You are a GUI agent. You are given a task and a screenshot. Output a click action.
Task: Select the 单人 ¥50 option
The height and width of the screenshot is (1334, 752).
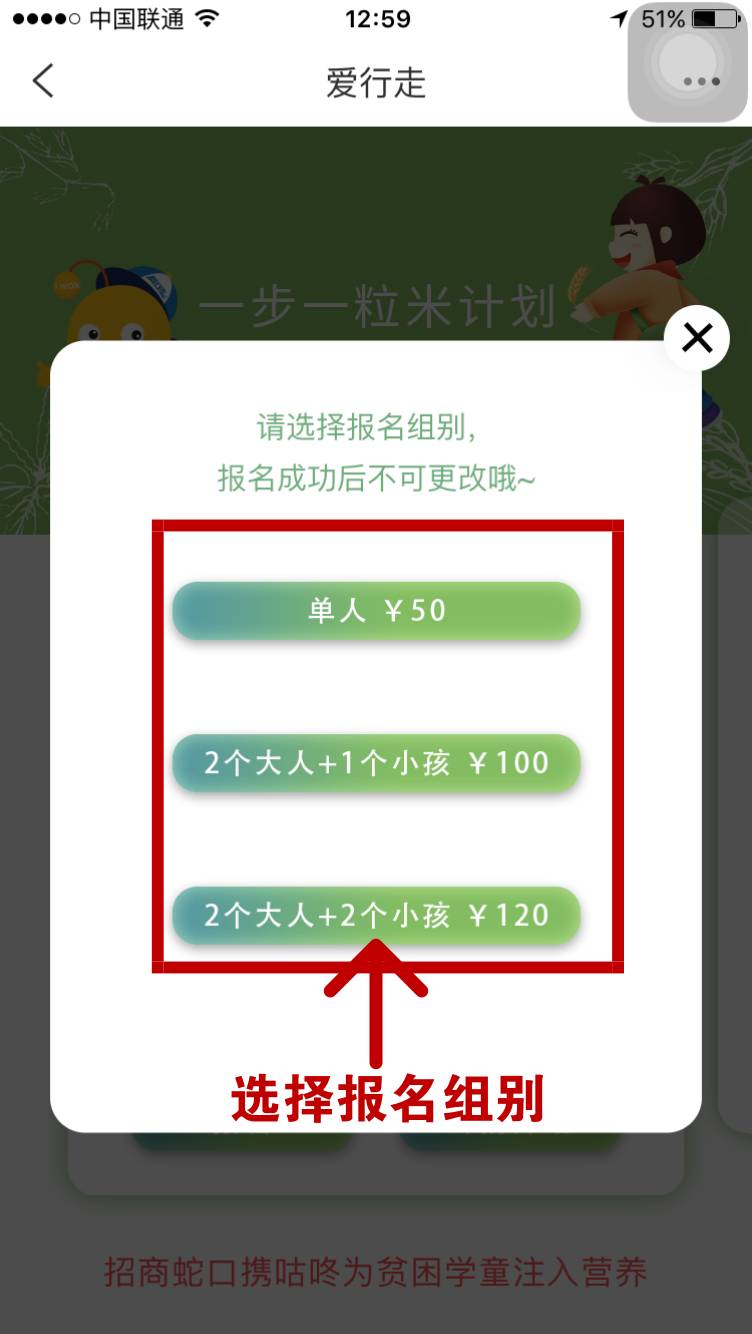coord(376,611)
